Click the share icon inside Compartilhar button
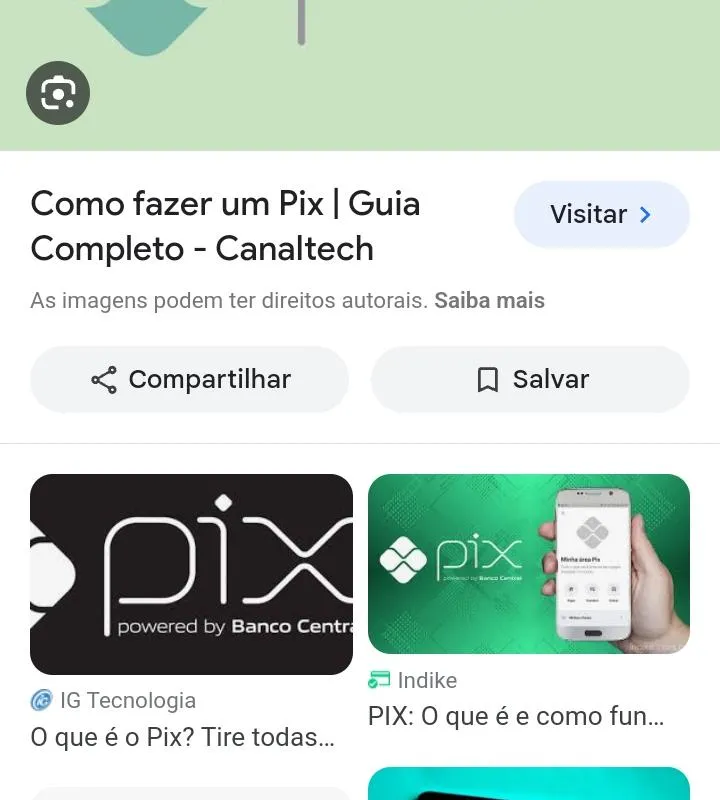 tap(104, 379)
